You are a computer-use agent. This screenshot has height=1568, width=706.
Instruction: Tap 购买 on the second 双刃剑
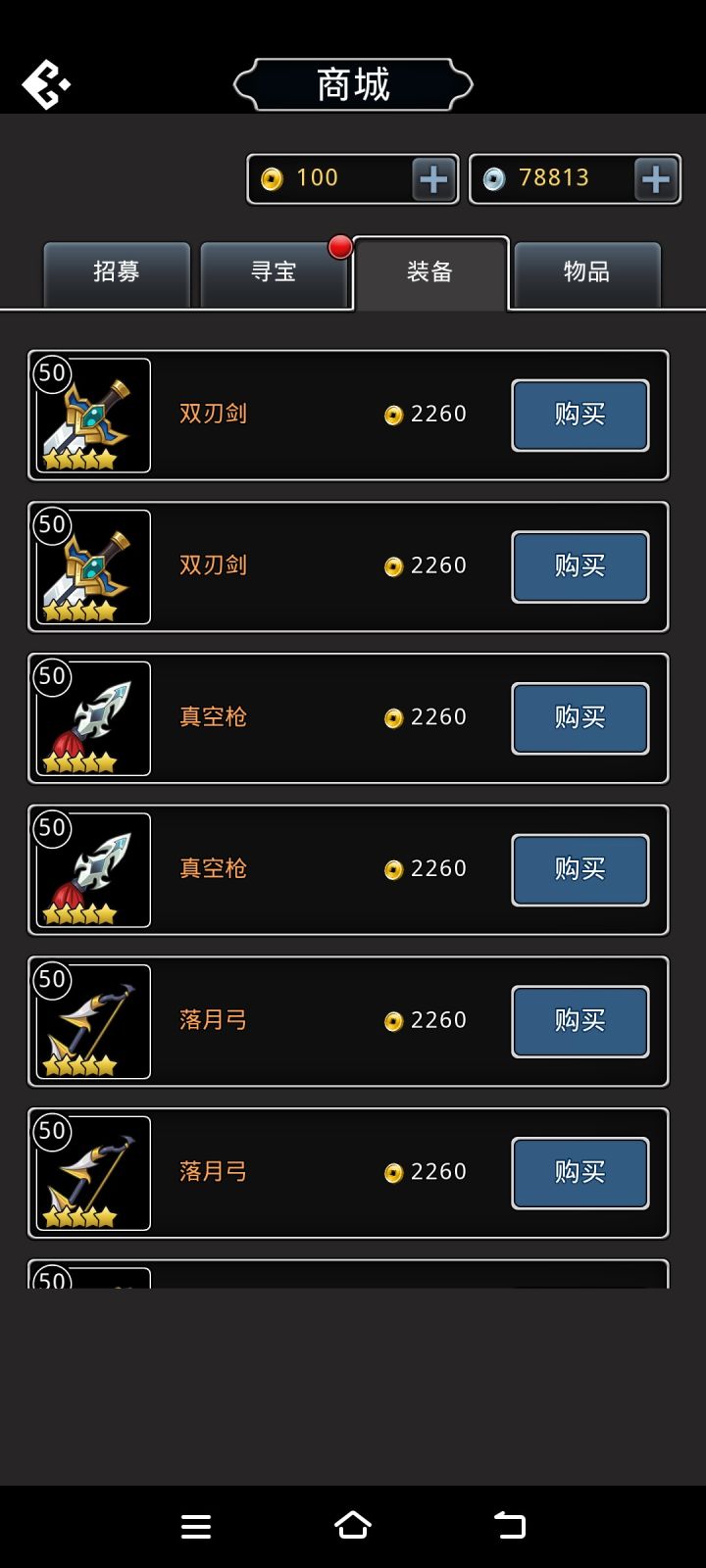pos(580,566)
